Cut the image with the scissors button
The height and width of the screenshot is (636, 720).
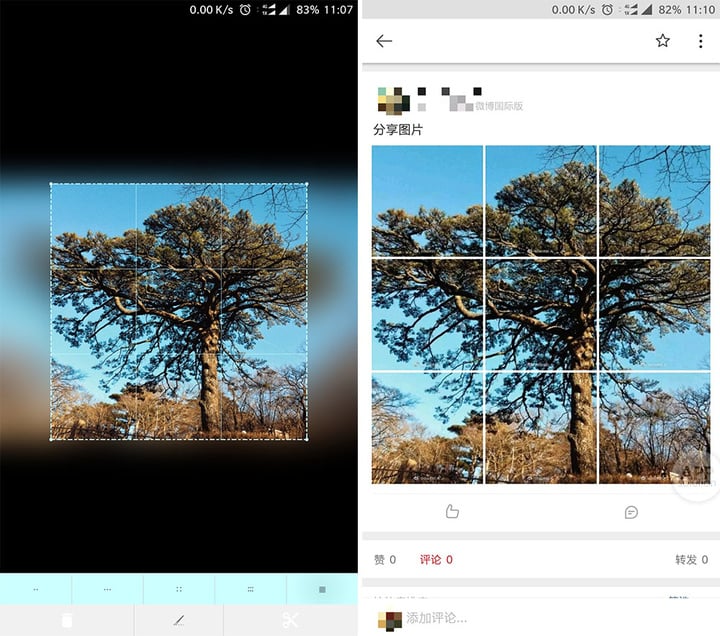tap(290, 620)
